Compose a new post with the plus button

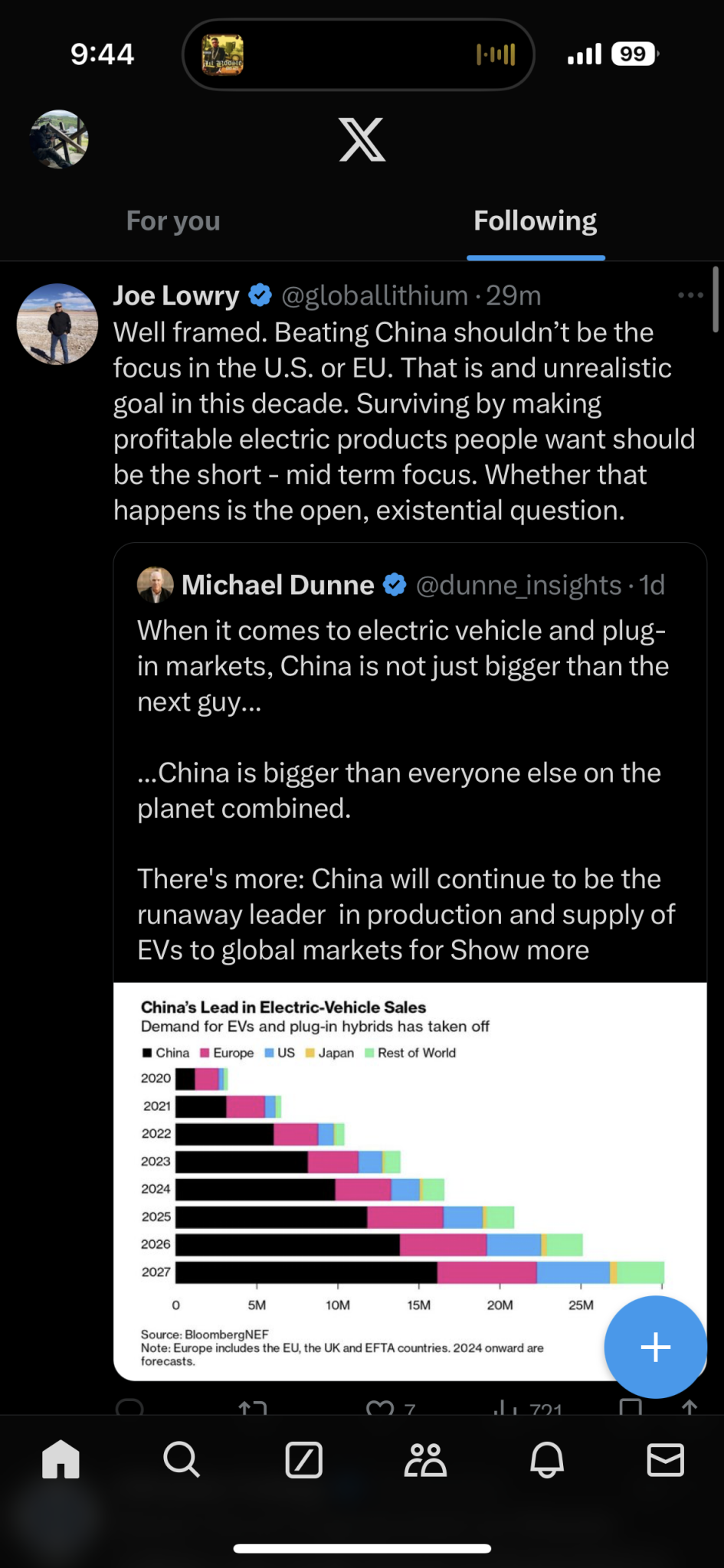(655, 1347)
